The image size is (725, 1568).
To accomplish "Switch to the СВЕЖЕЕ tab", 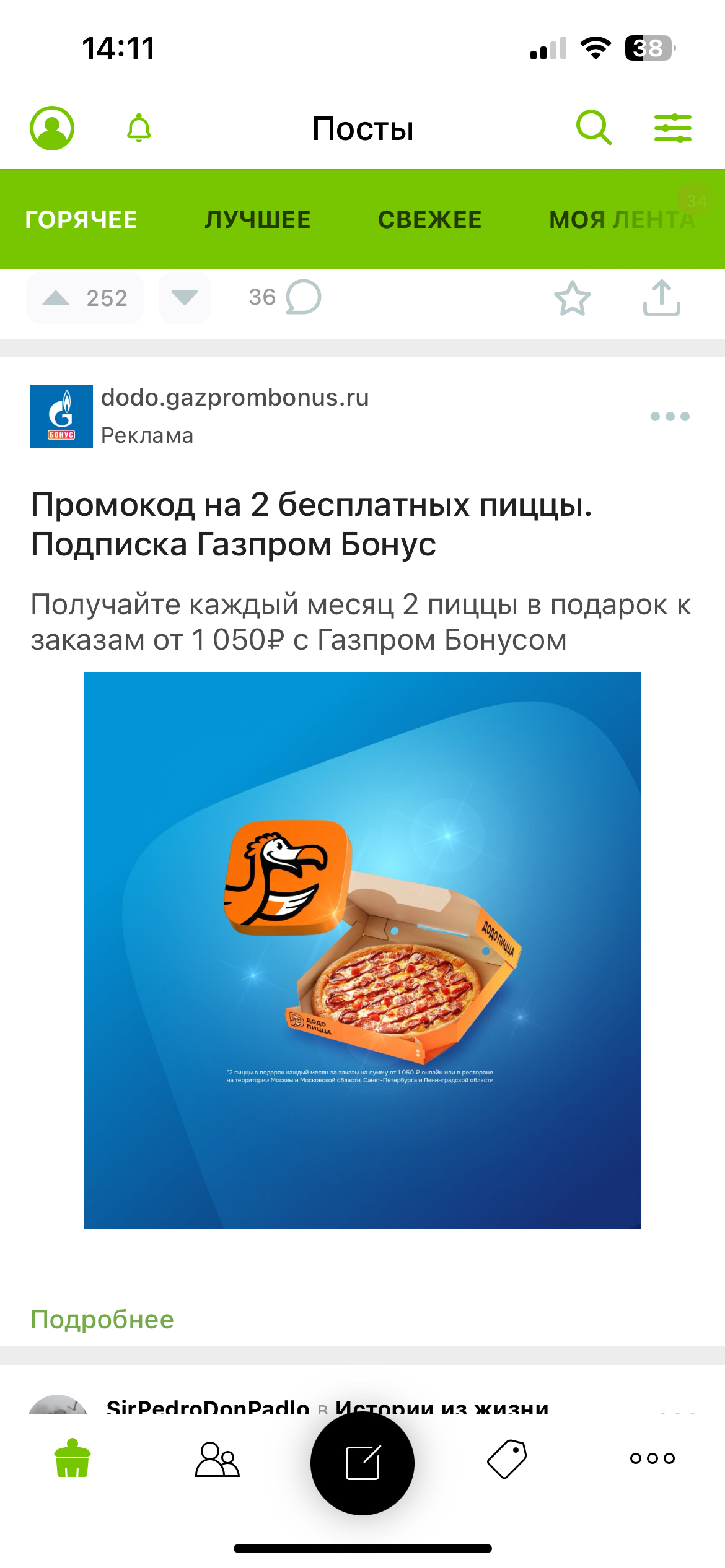I will pos(430,220).
